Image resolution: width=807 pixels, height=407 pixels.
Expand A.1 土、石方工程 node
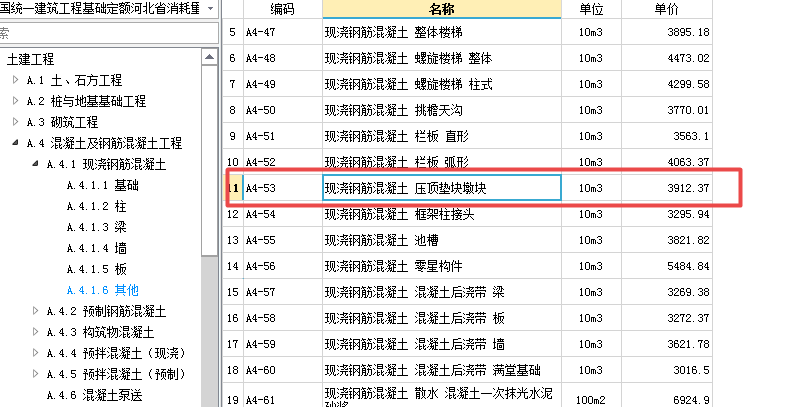click(15, 80)
